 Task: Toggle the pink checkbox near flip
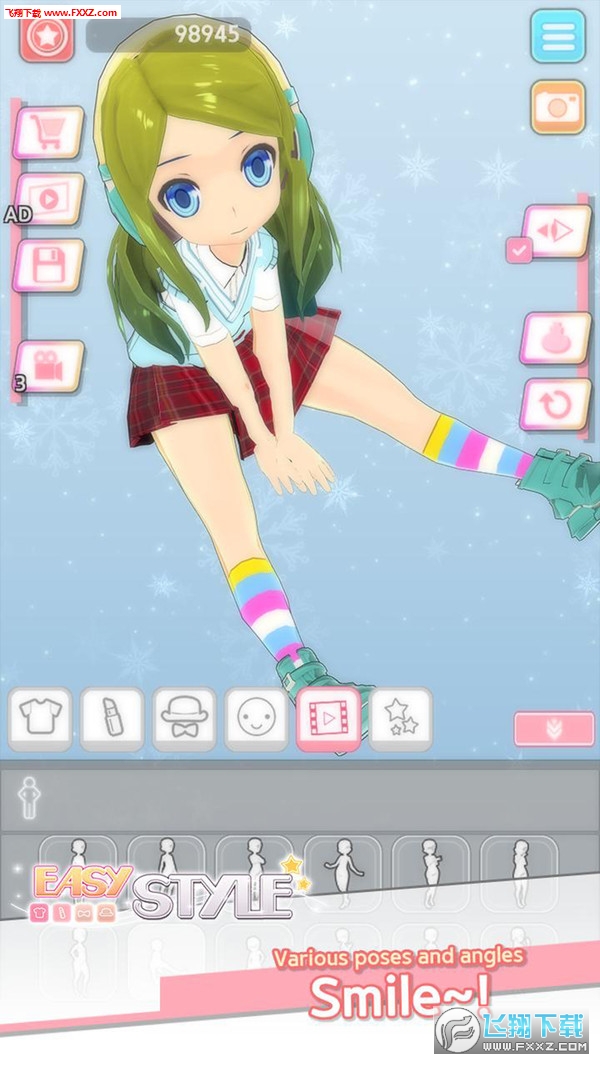tap(518, 250)
